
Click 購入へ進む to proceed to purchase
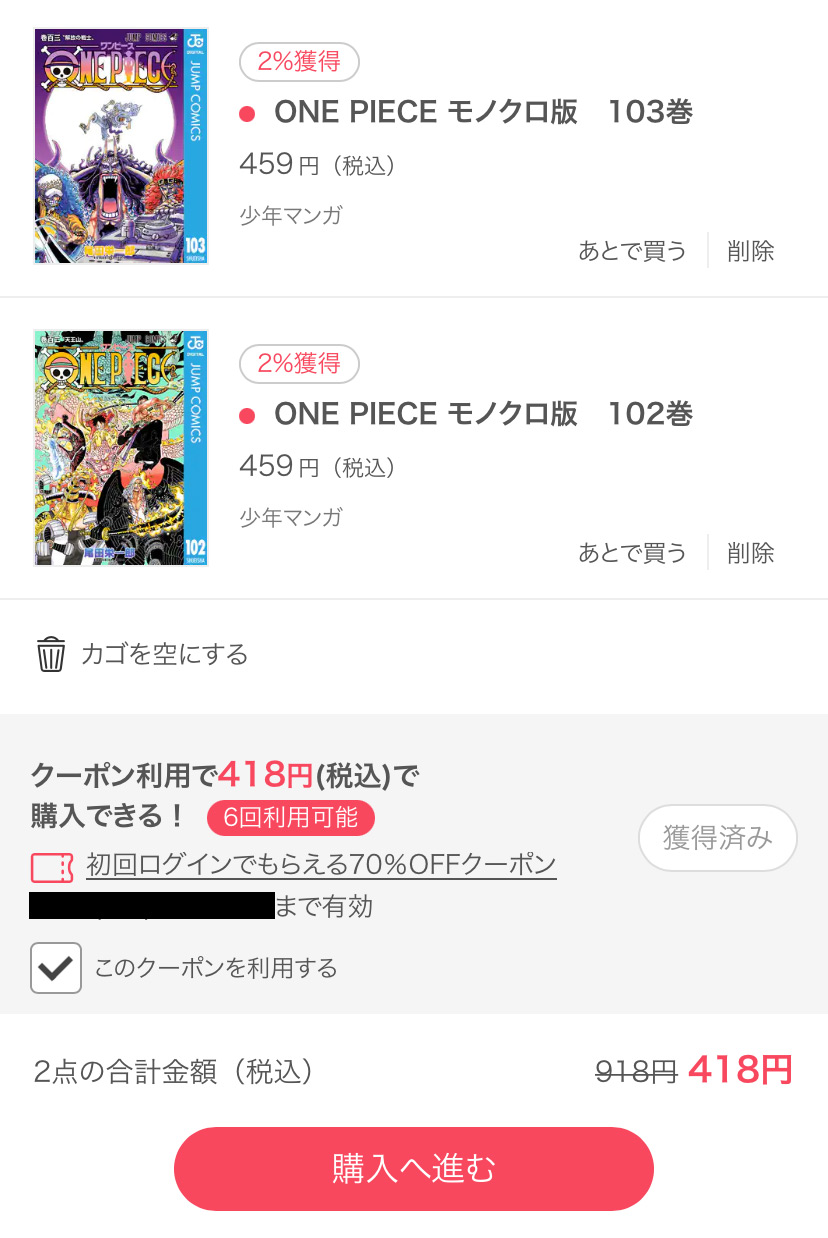point(414,1168)
